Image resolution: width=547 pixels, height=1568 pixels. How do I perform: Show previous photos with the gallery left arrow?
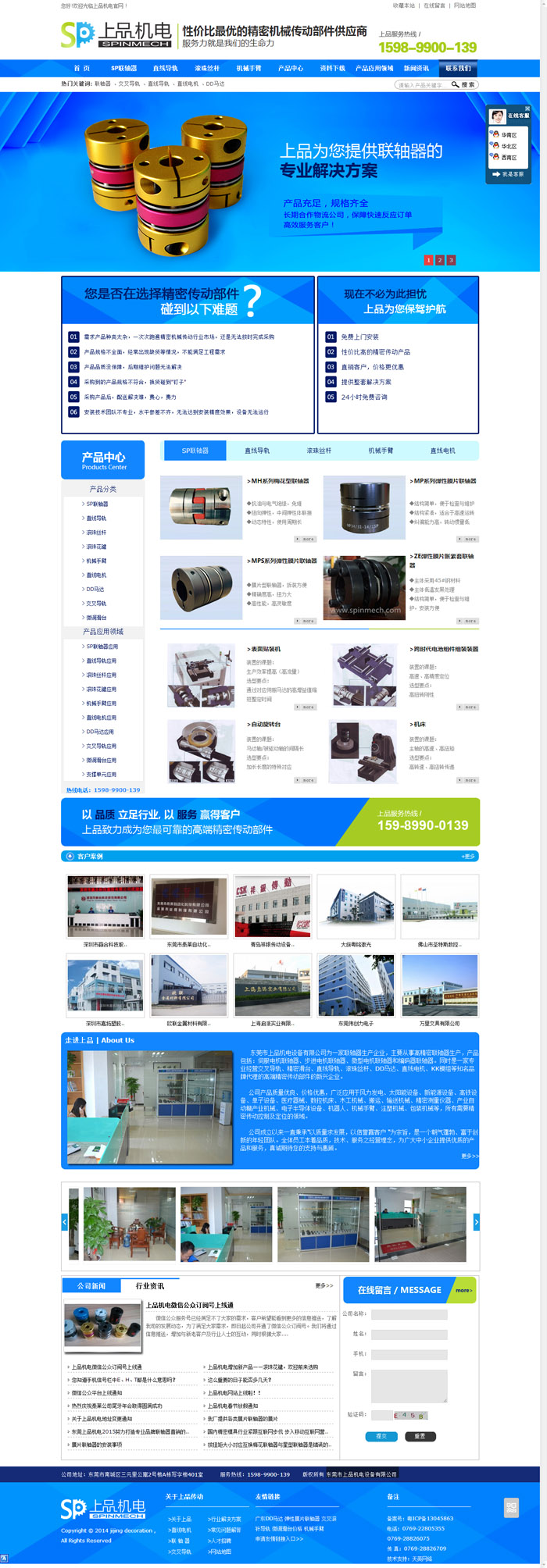tap(65, 1222)
